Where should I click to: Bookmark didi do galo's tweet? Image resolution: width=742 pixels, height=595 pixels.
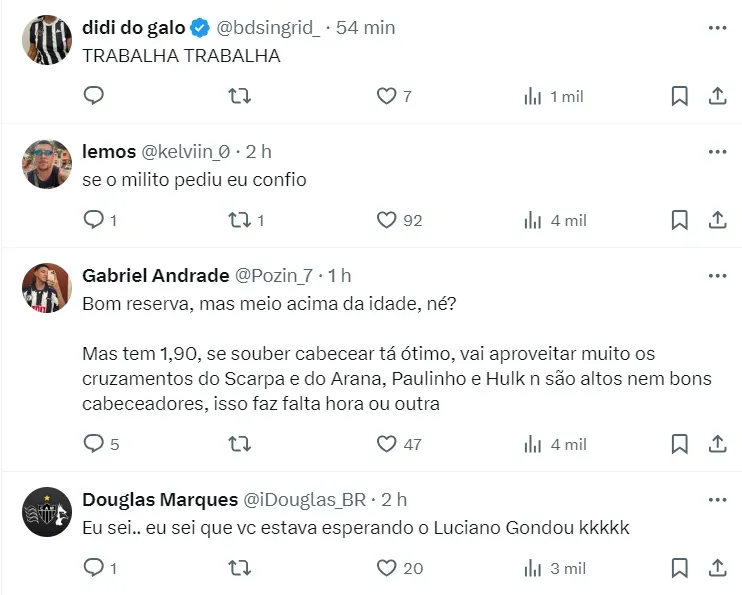pyautogui.click(x=679, y=96)
